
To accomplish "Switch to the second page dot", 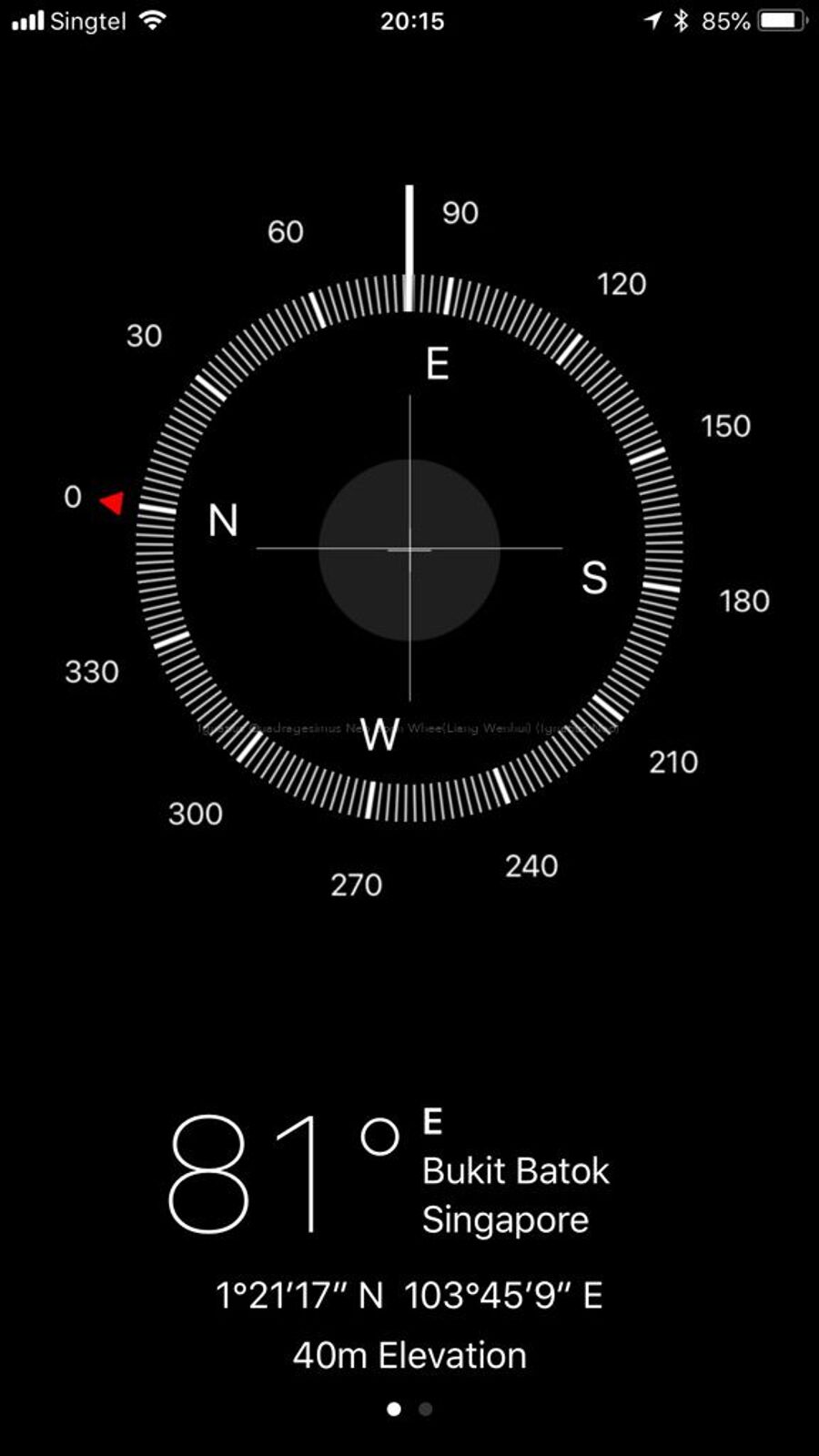I will click(x=425, y=1409).
